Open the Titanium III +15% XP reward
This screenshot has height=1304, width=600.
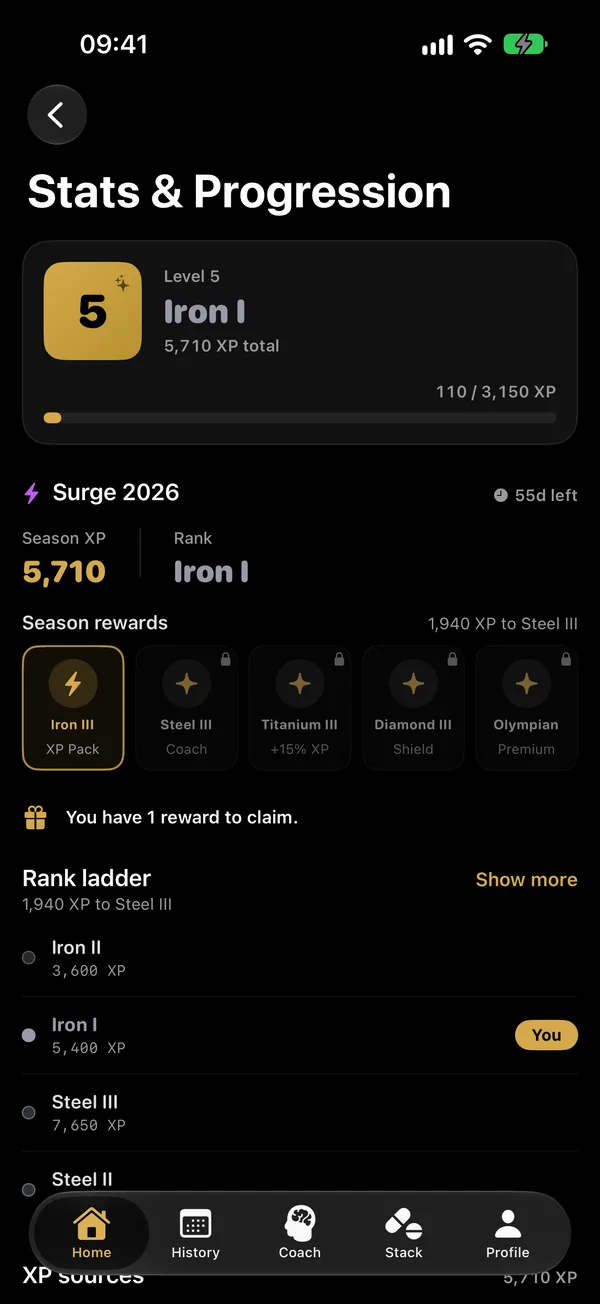[x=299, y=708]
